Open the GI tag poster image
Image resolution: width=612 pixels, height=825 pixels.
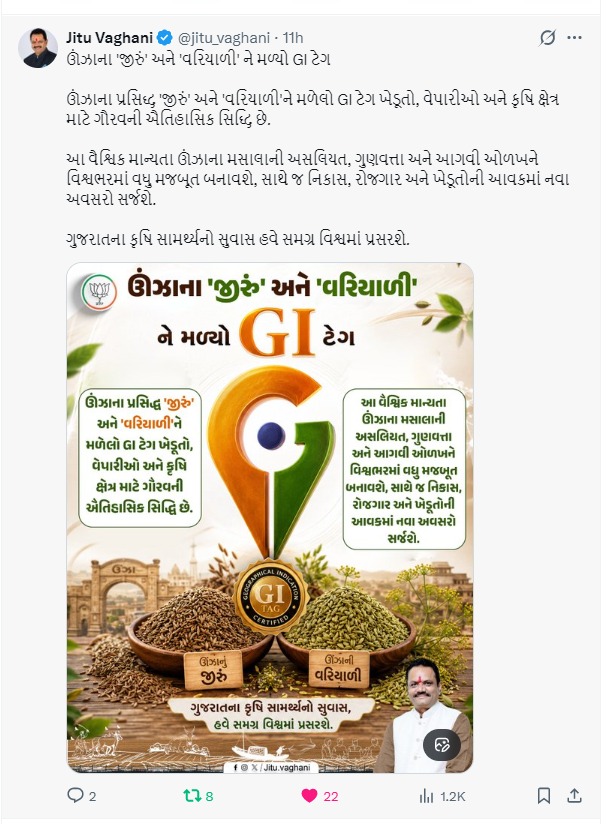pyautogui.click(x=270, y=518)
